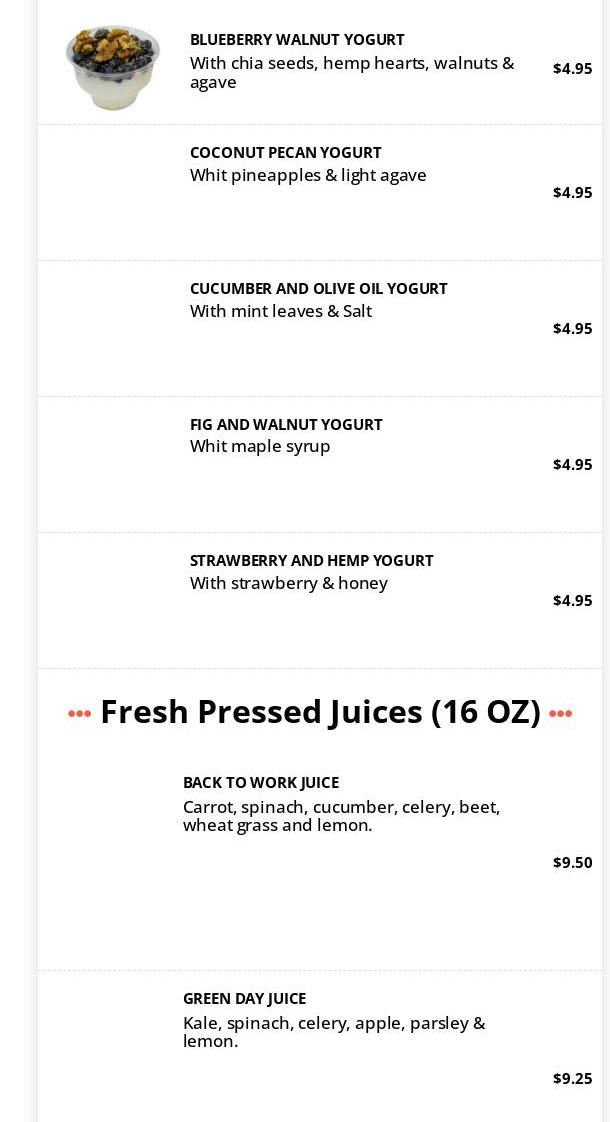Open the Back to Work Juice item
This screenshot has height=1122, width=610.
coord(261,783)
